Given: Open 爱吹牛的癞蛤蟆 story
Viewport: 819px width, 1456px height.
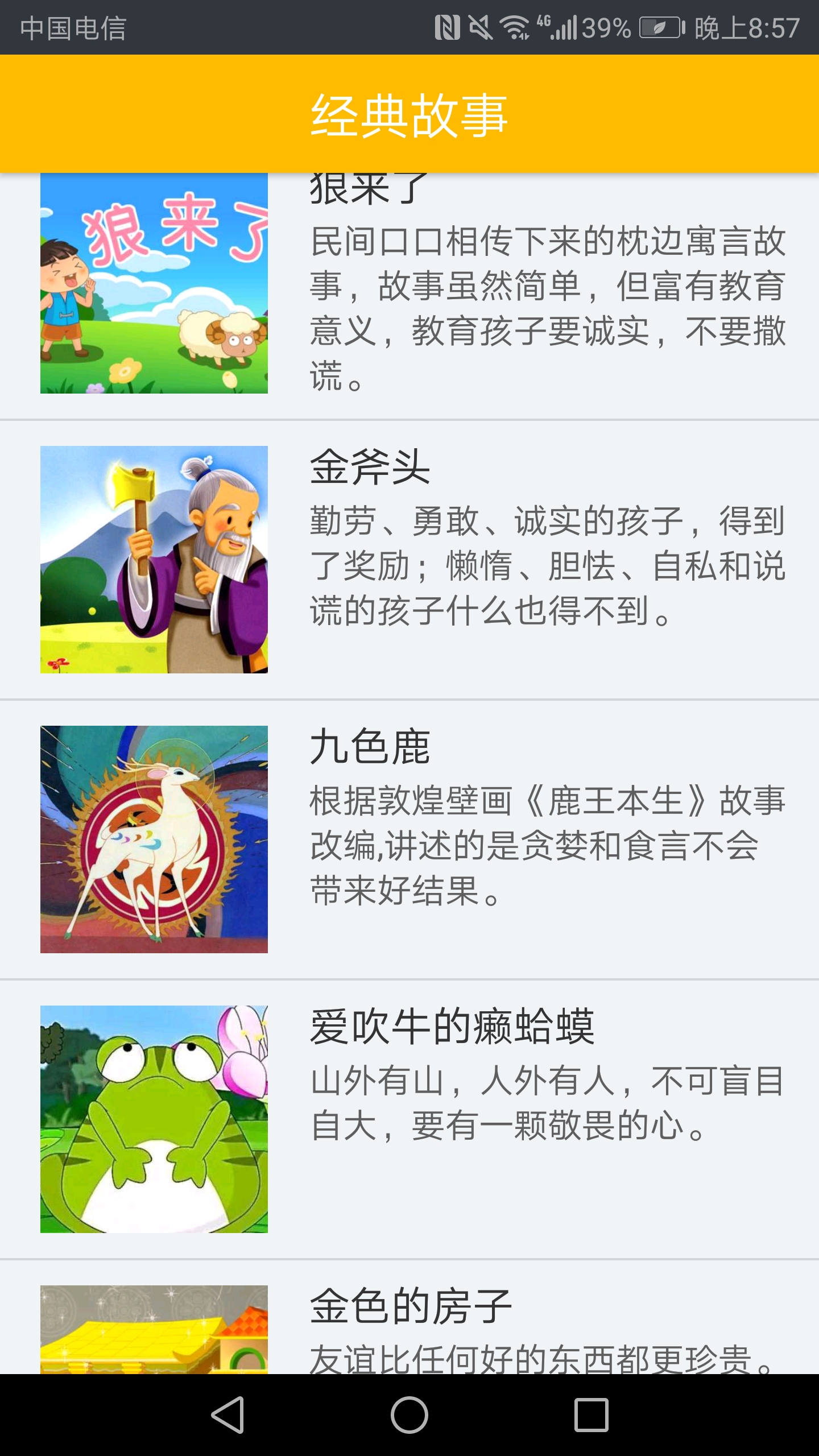Looking at the screenshot, I should click(x=409, y=1119).
